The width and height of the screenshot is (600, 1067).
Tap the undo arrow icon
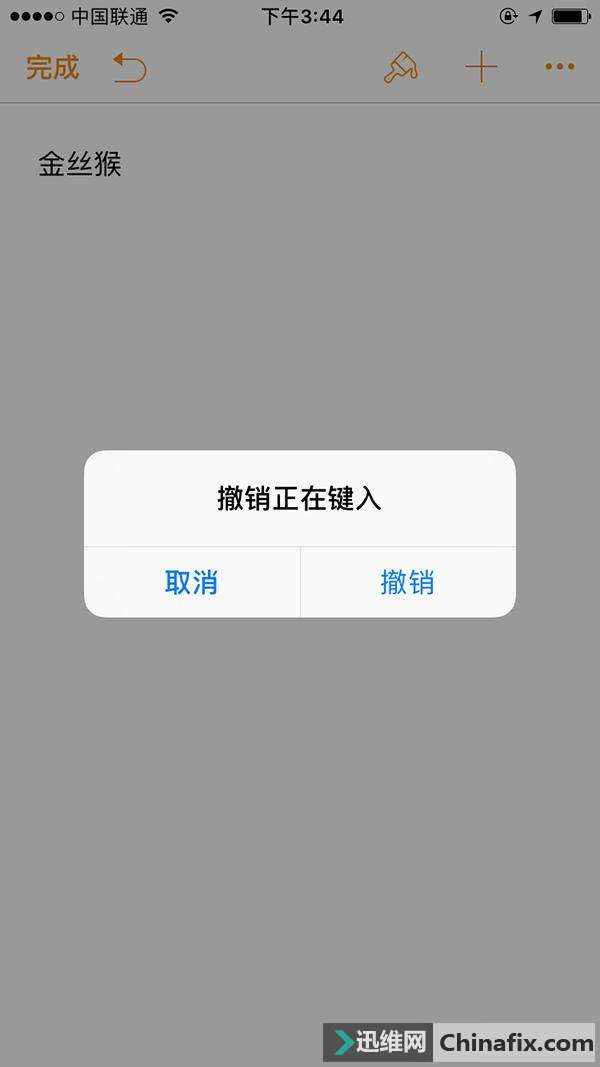coord(130,68)
